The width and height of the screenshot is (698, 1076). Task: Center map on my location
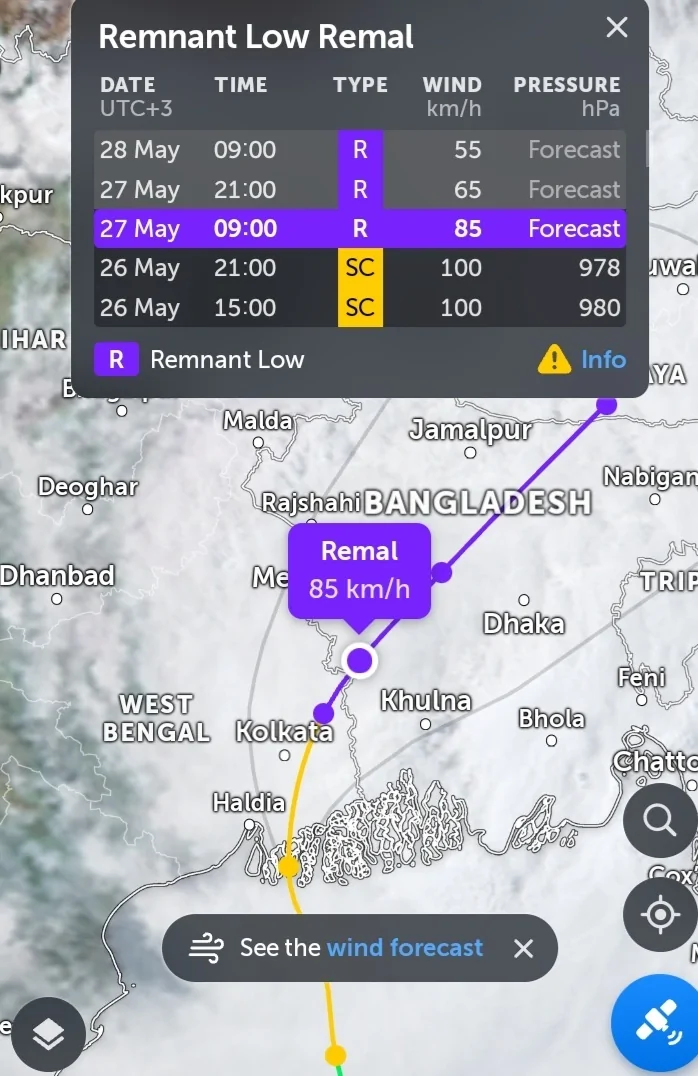point(660,914)
